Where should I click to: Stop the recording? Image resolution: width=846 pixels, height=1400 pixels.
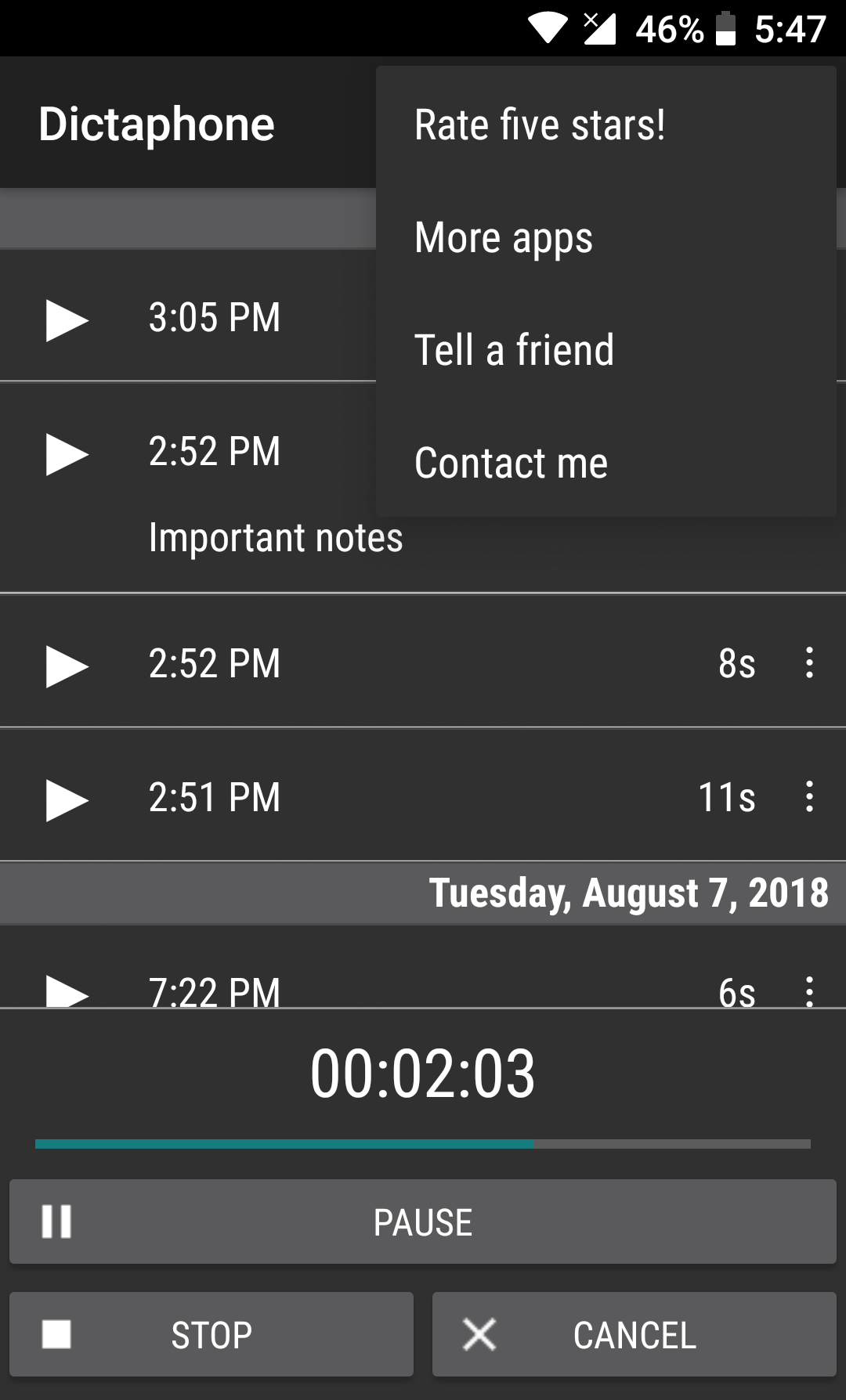tap(211, 1334)
